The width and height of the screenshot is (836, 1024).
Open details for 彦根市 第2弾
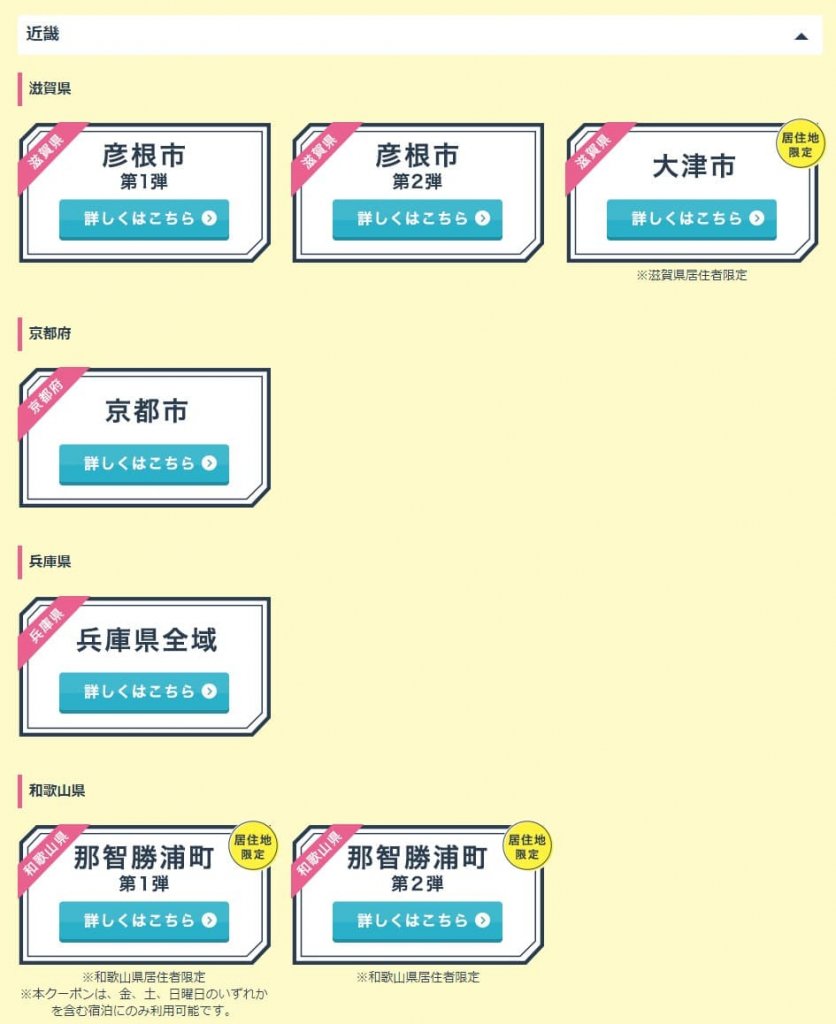pyautogui.click(x=417, y=219)
